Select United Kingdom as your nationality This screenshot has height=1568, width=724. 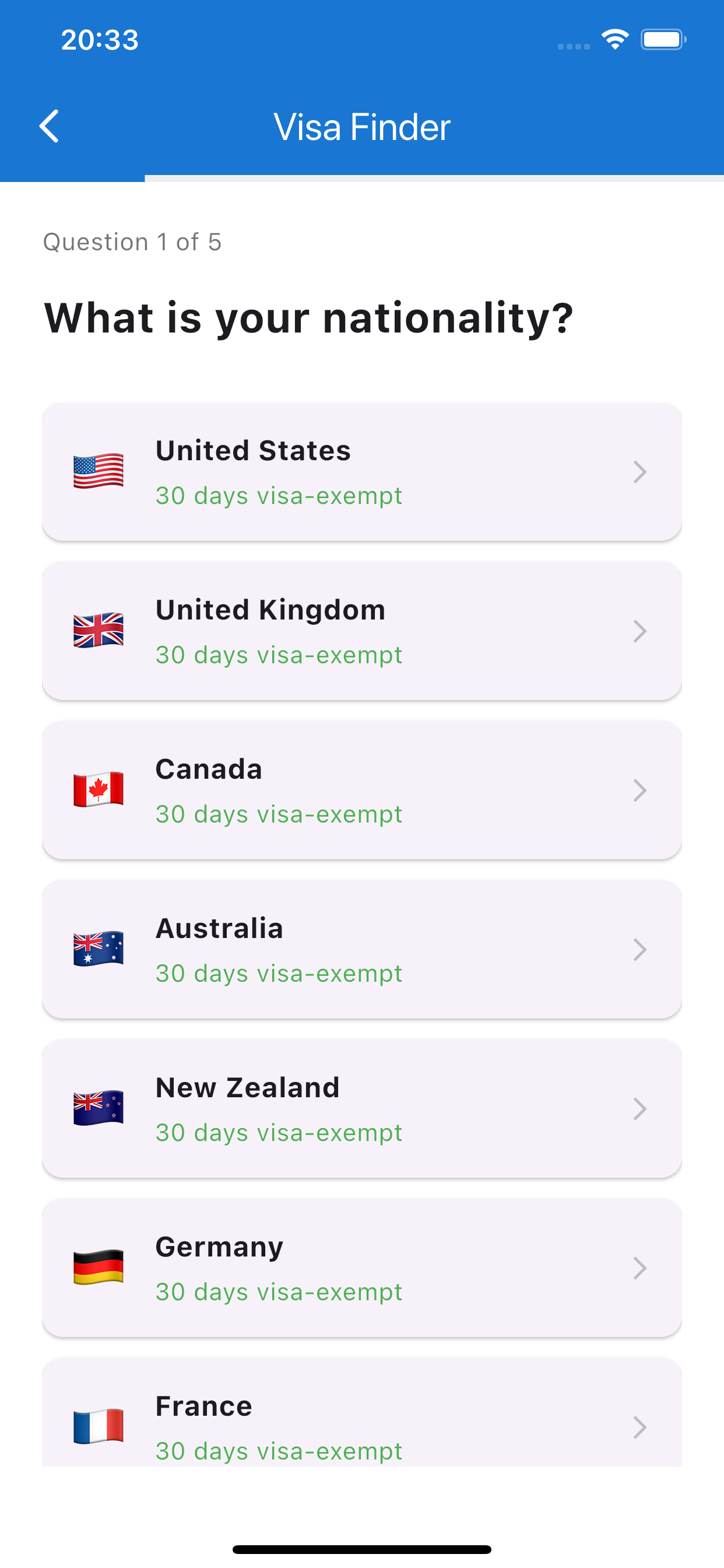[x=362, y=631]
